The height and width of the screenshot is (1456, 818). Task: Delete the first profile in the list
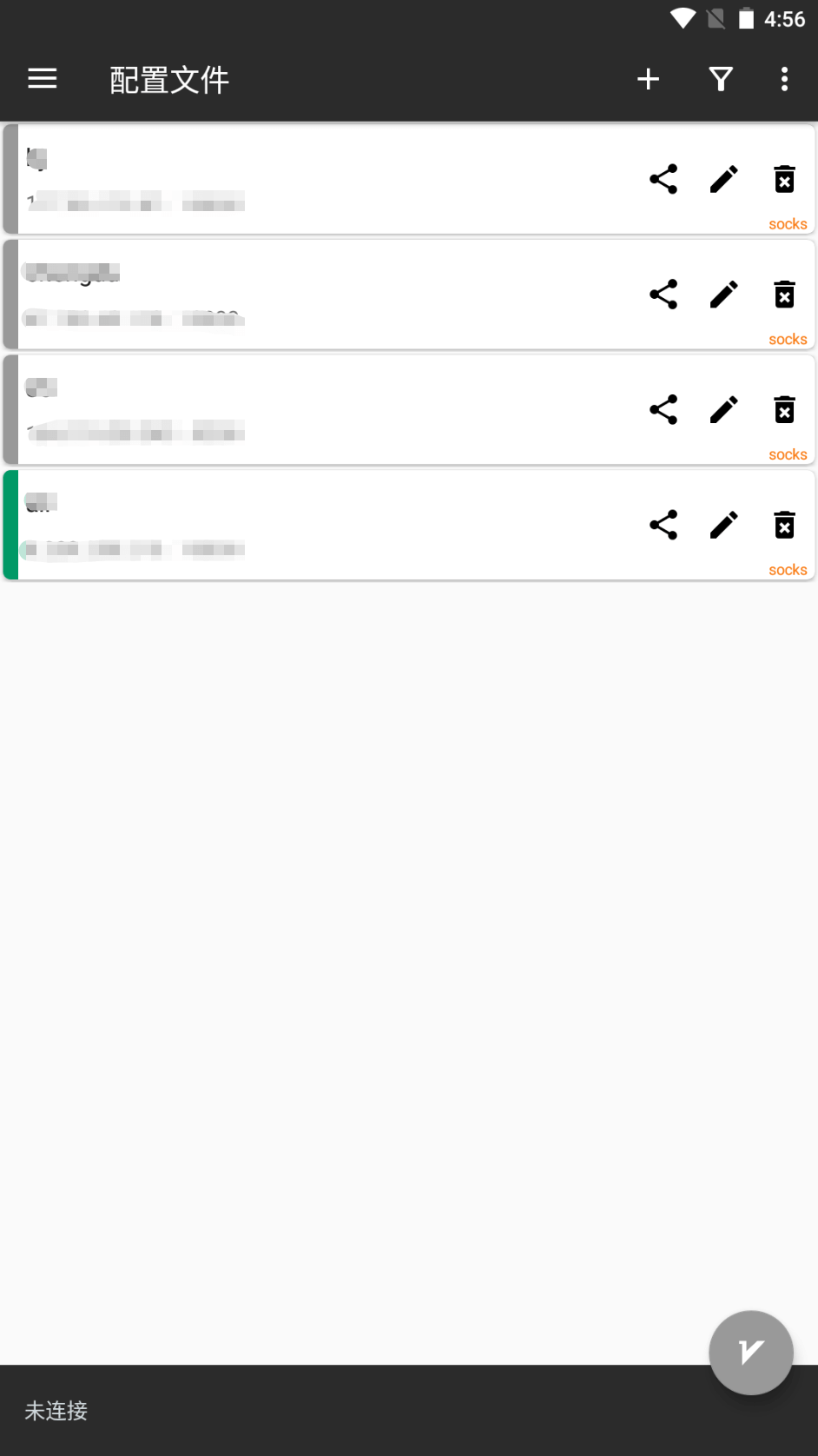(784, 180)
